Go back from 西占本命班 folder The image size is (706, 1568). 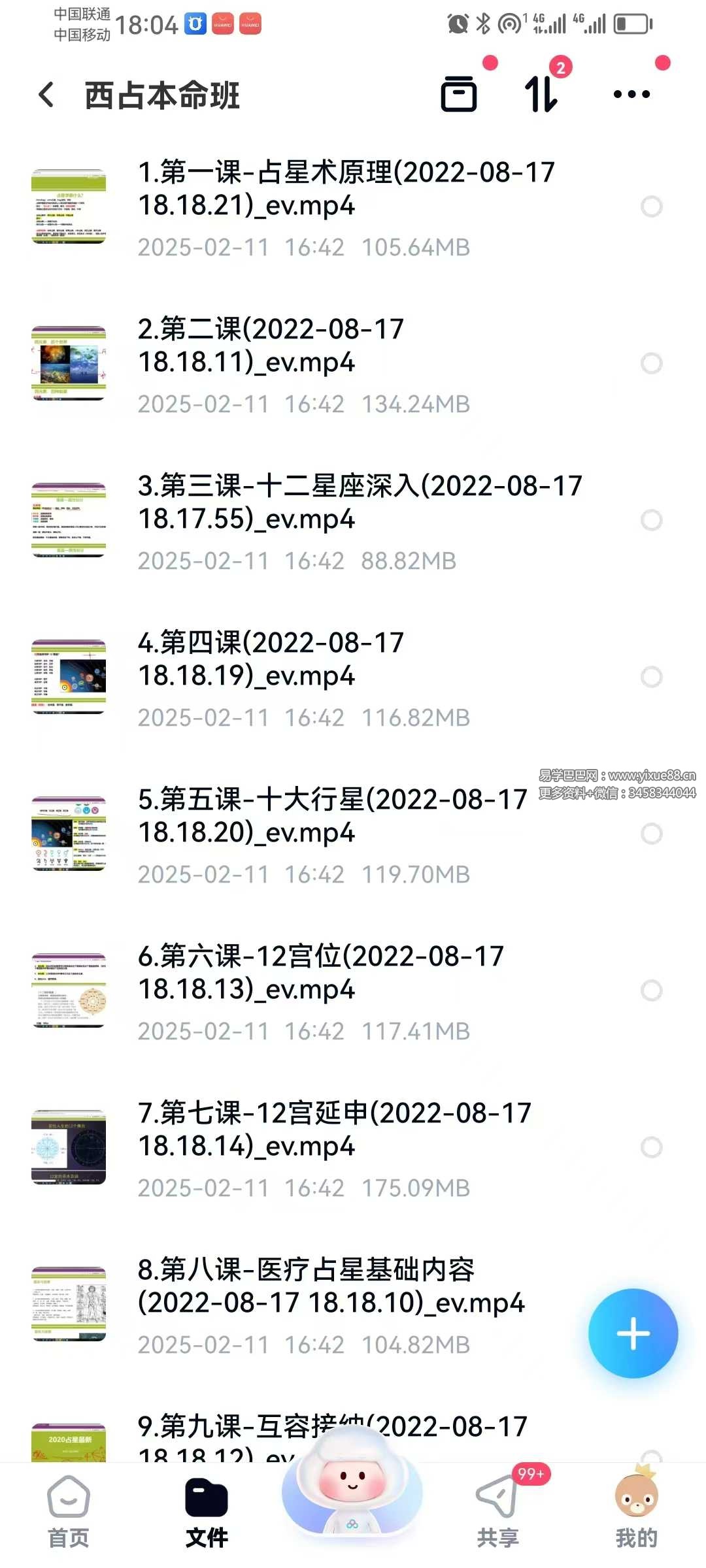pyautogui.click(x=46, y=95)
